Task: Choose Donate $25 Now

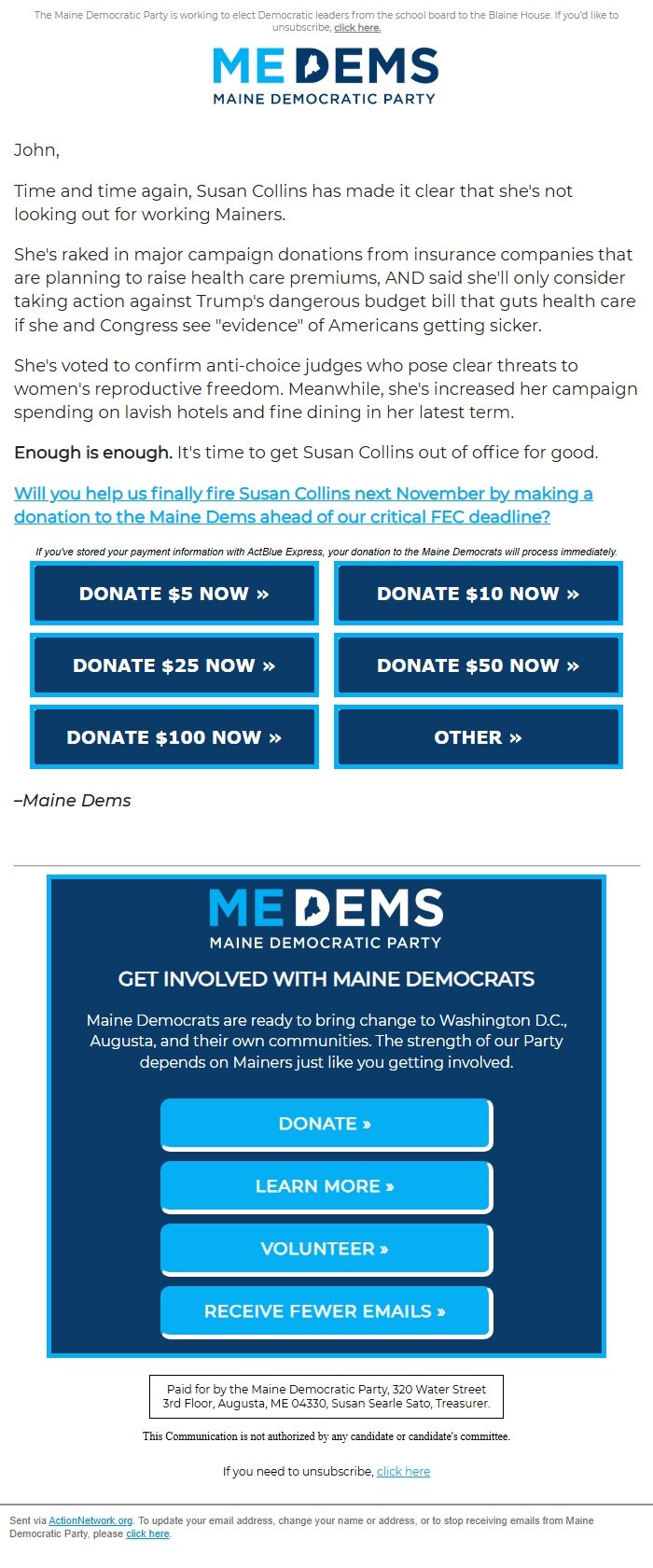Action: pos(174,665)
